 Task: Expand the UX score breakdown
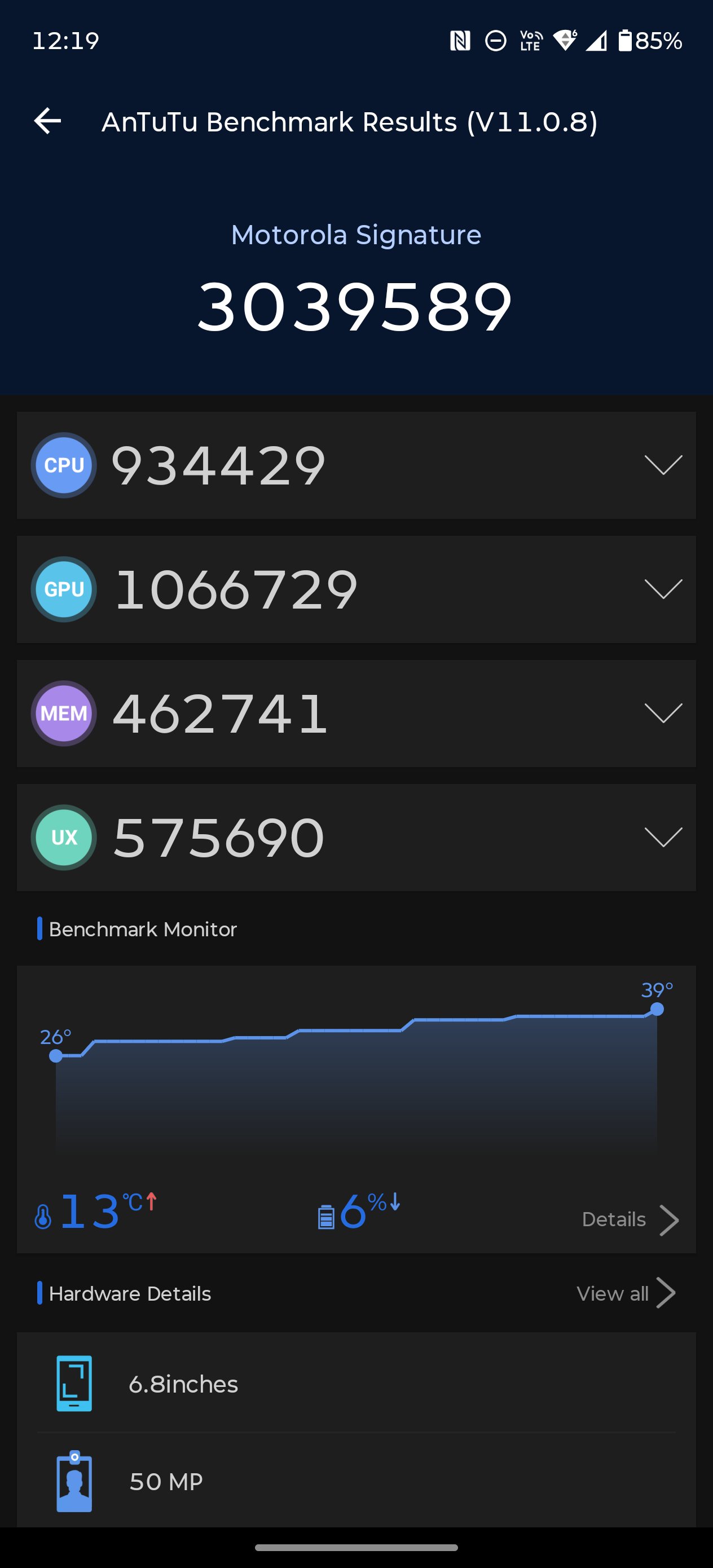pos(662,838)
